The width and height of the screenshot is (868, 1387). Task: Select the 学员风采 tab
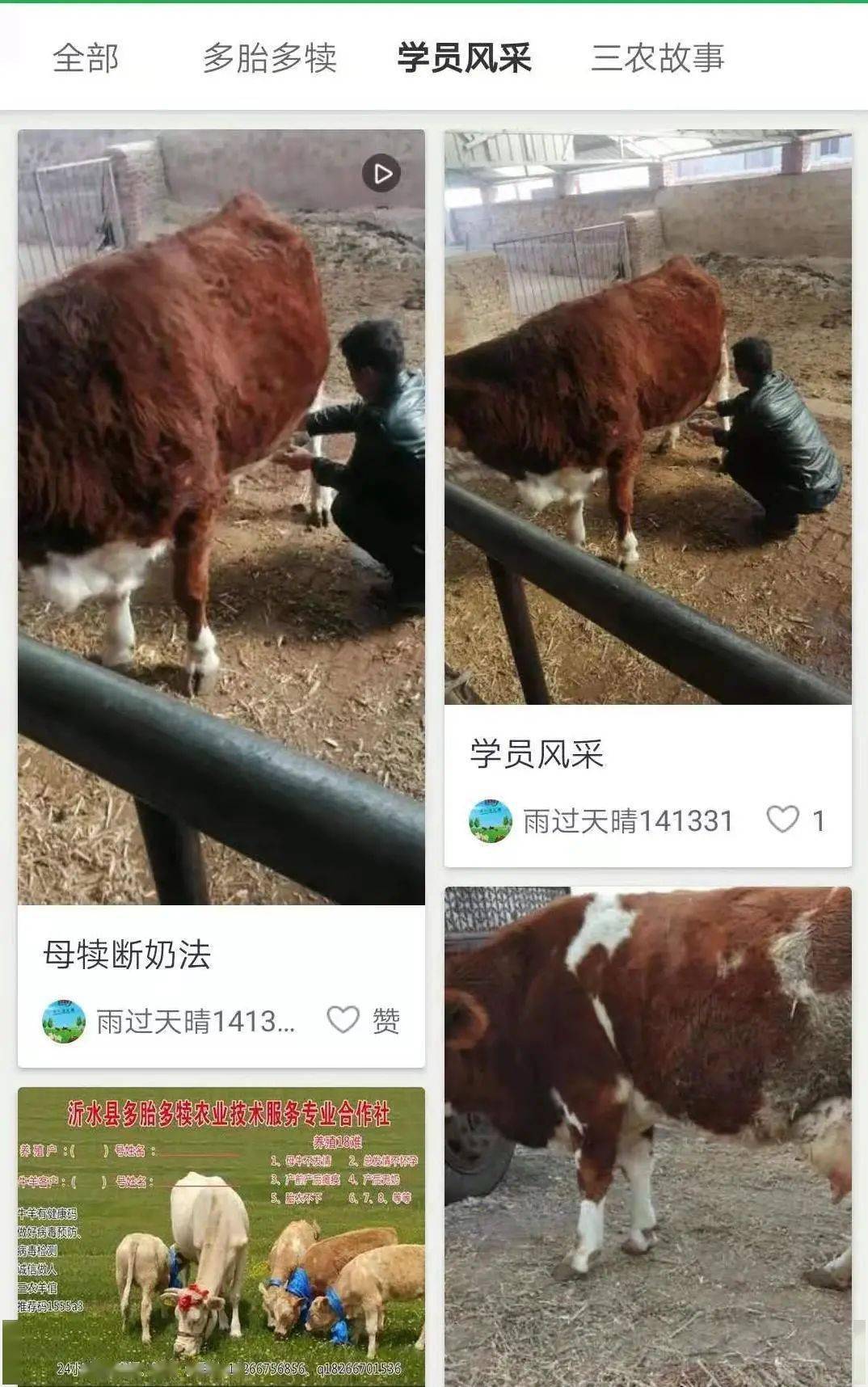tap(464, 58)
